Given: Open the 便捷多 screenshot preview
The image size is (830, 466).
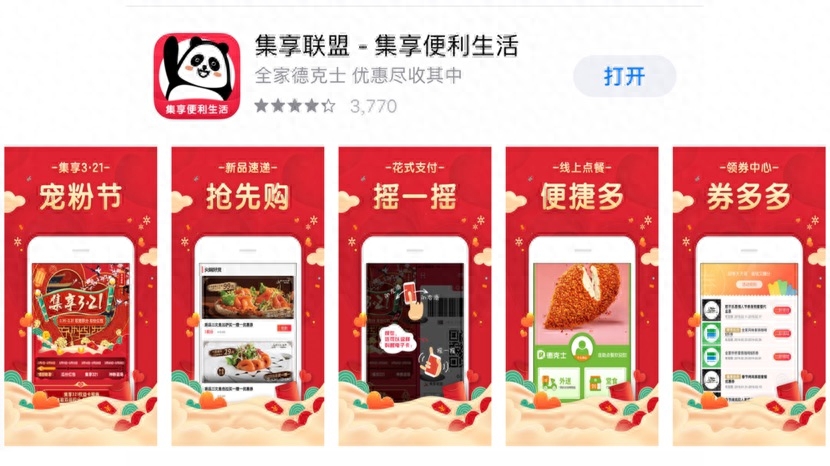Looking at the screenshot, I should click(581, 296).
